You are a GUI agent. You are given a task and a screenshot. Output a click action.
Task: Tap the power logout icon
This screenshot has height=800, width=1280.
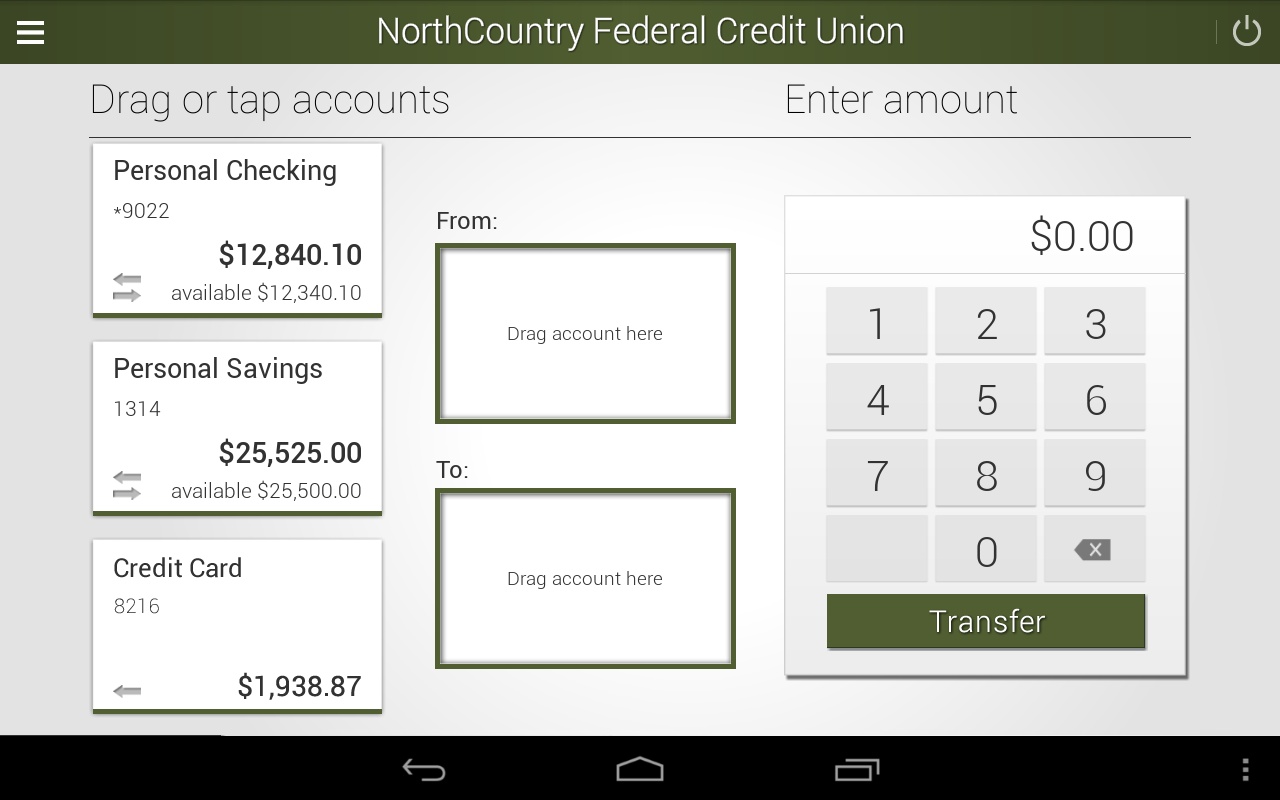[1246, 32]
